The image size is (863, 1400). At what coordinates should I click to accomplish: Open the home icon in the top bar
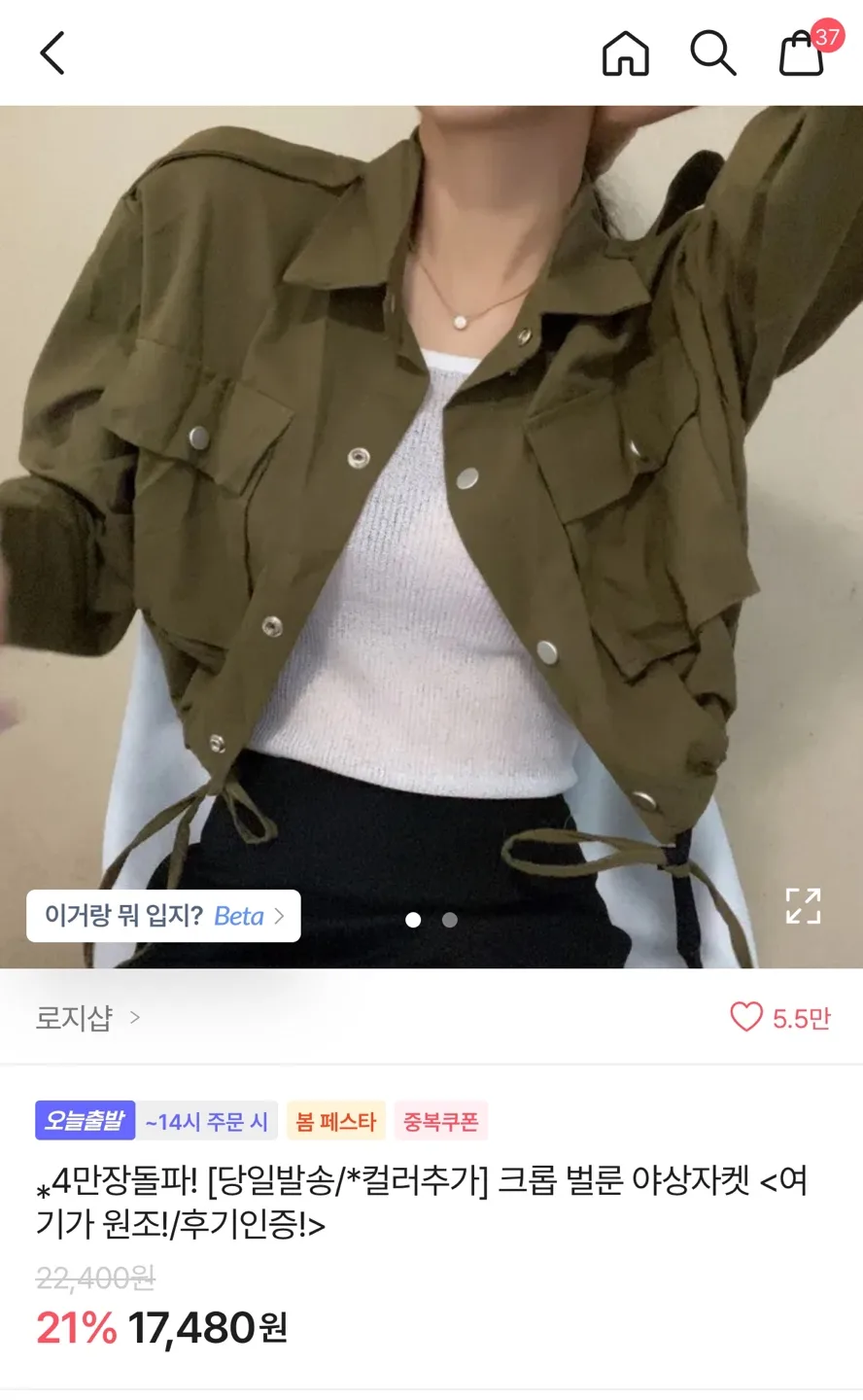625,52
